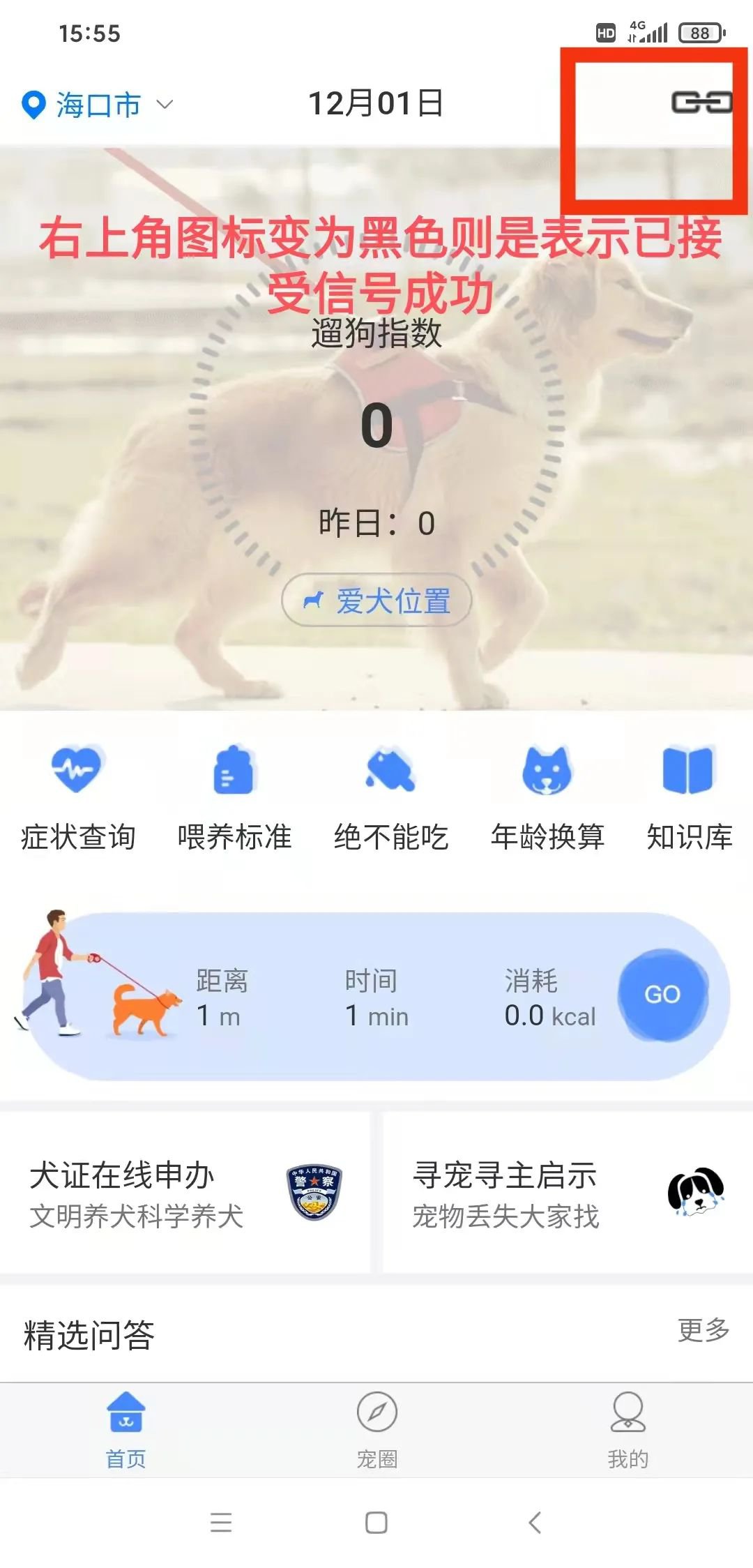Open 爱犬位置 to locate the dog
This screenshot has height=1568, width=753.
376,601
